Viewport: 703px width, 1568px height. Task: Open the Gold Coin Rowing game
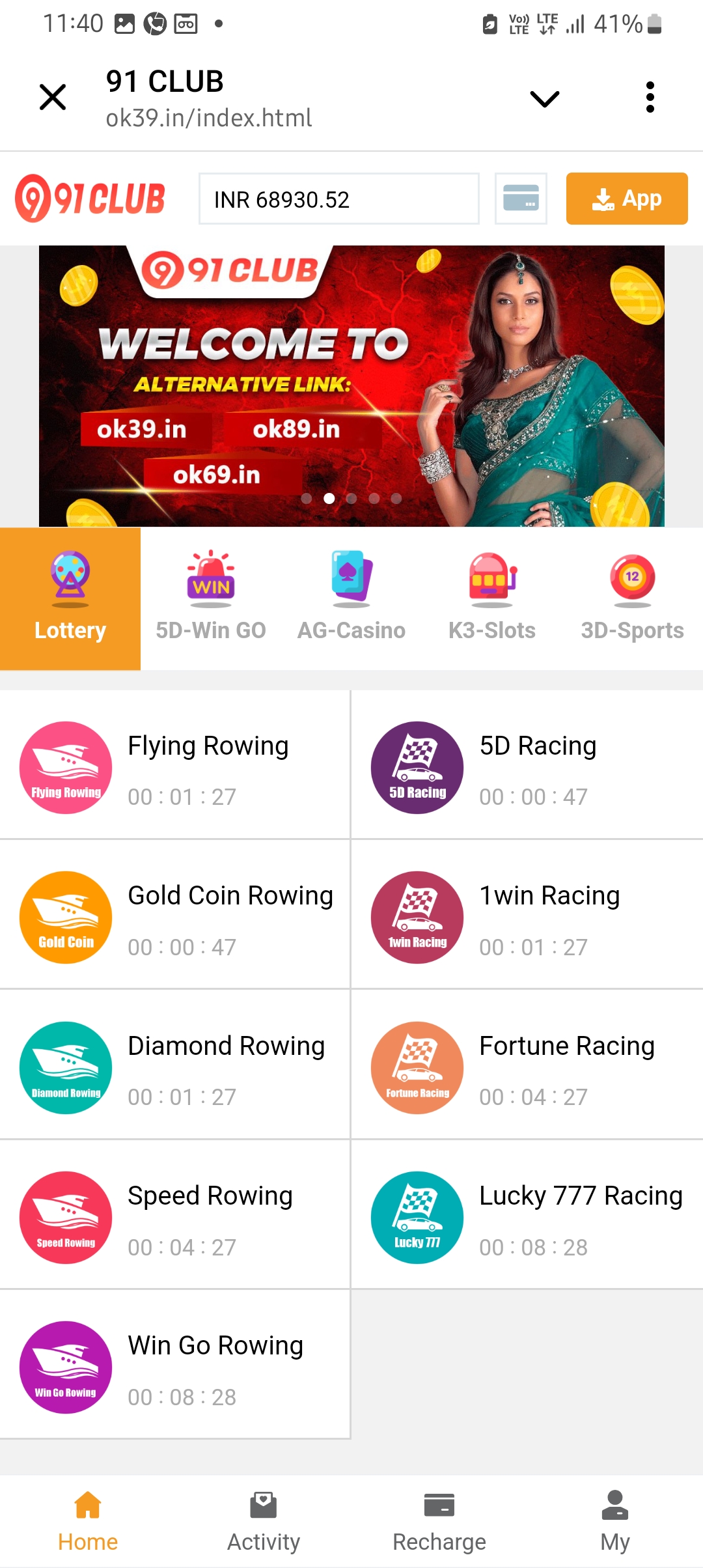pyautogui.click(x=174, y=916)
